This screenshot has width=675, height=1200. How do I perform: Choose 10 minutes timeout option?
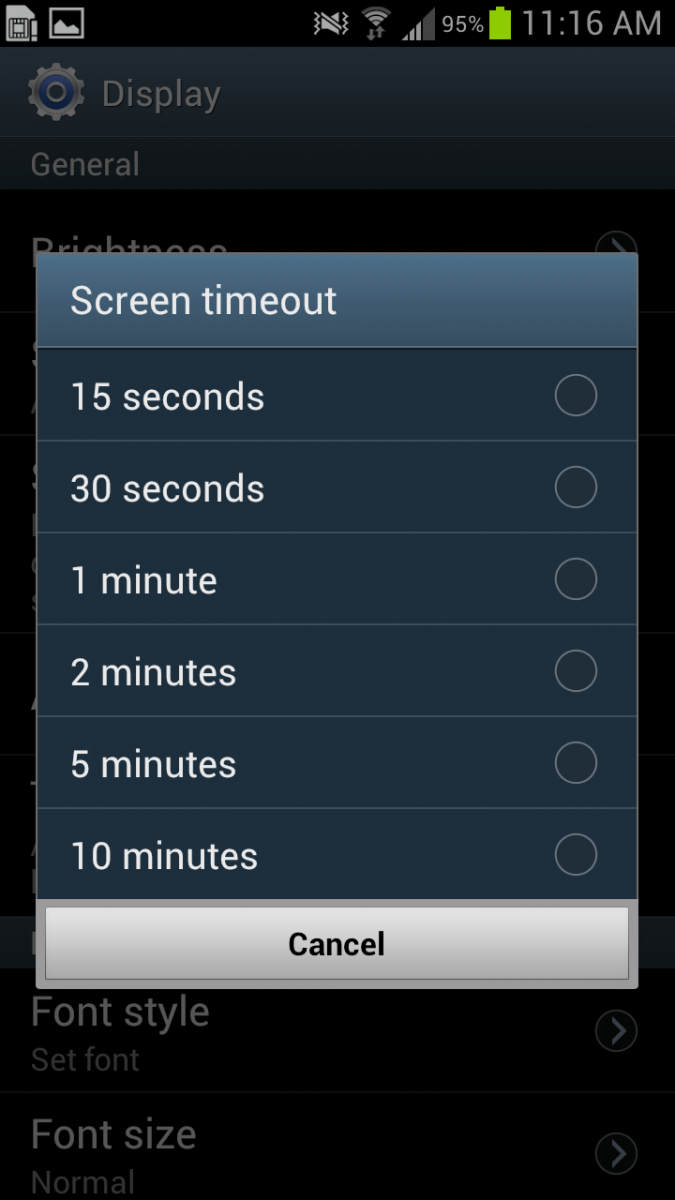(336, 856)
